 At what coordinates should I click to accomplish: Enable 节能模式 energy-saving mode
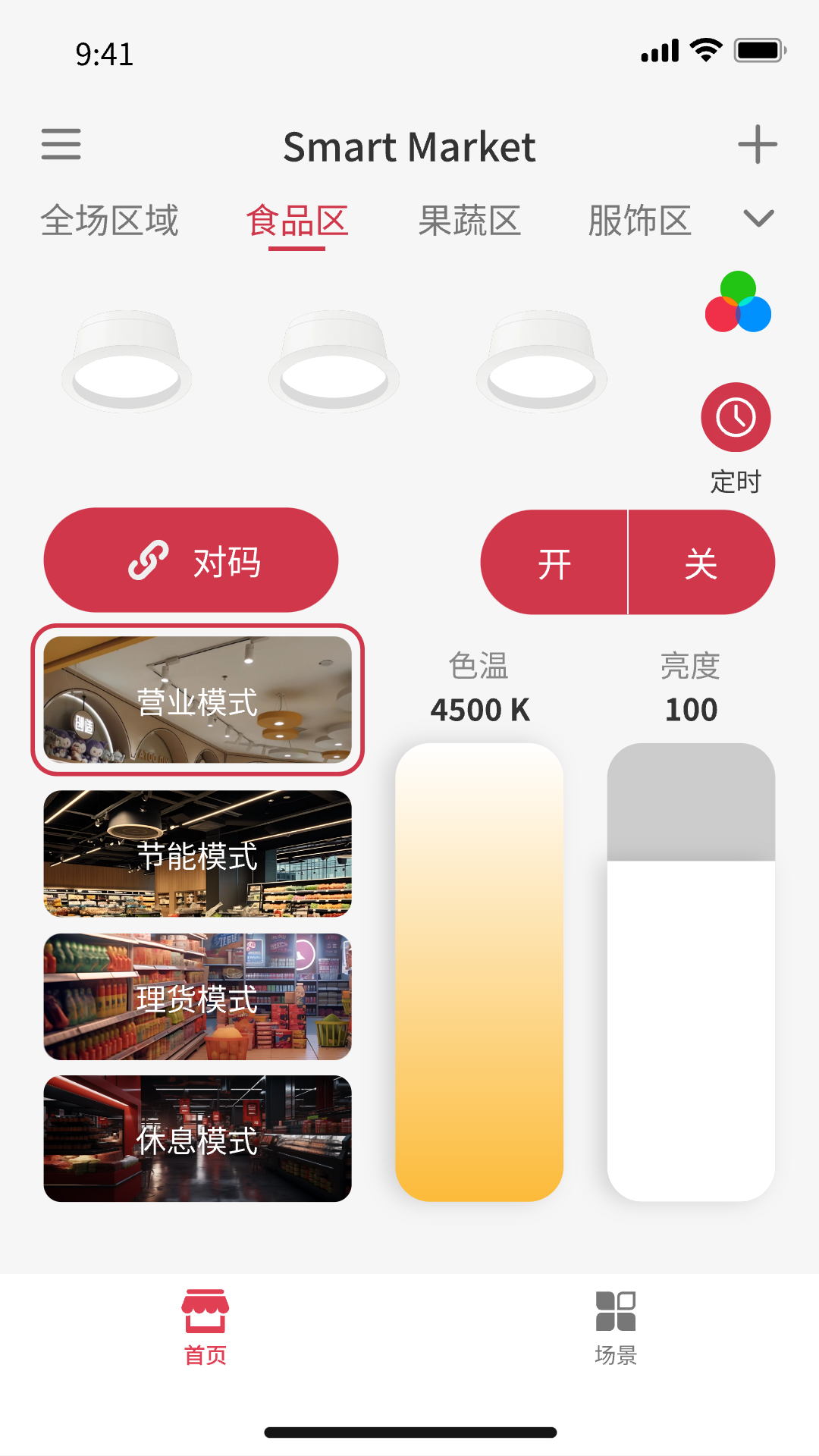click(x=197, y=855)
